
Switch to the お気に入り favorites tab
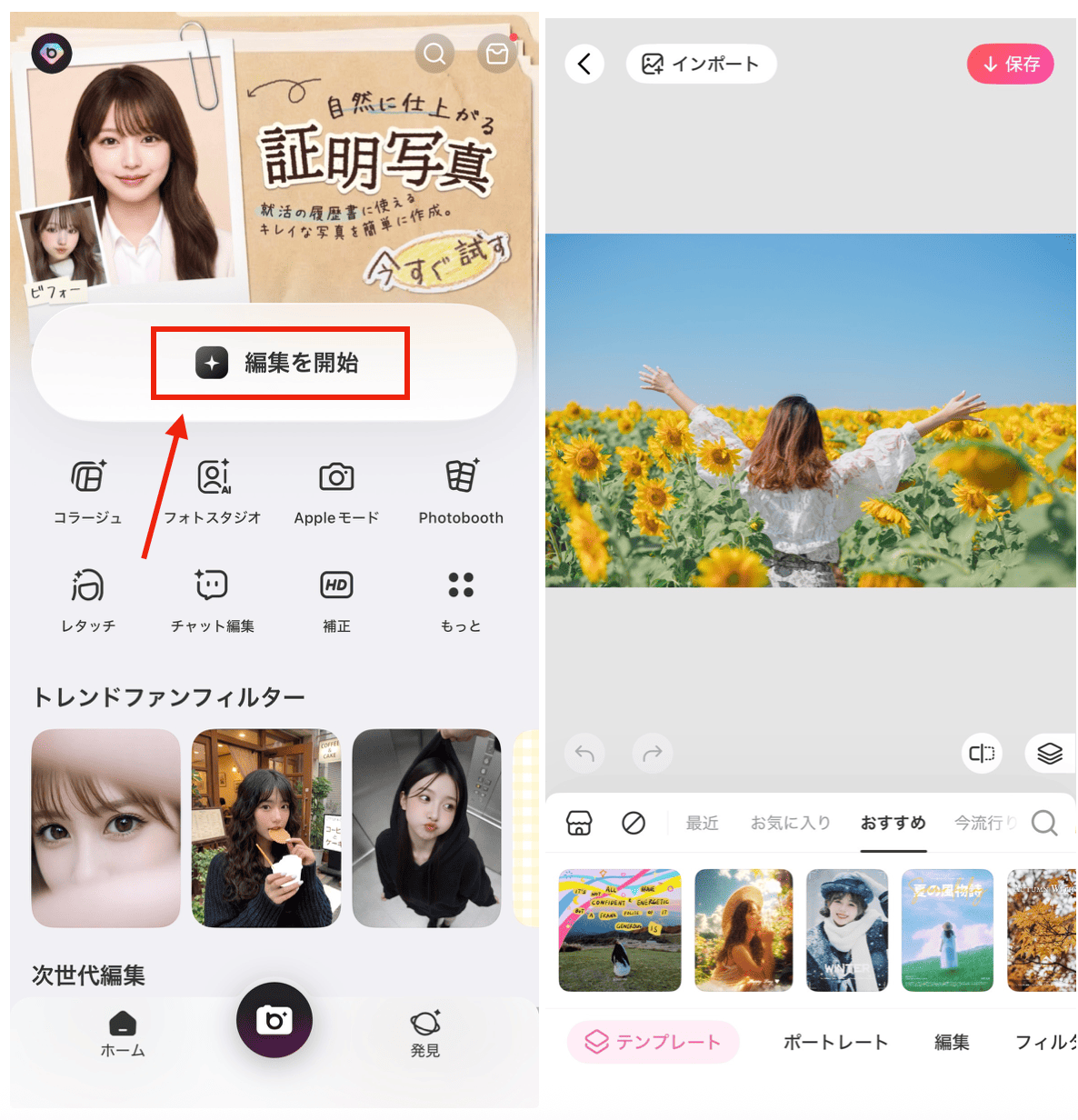(790, 823)
